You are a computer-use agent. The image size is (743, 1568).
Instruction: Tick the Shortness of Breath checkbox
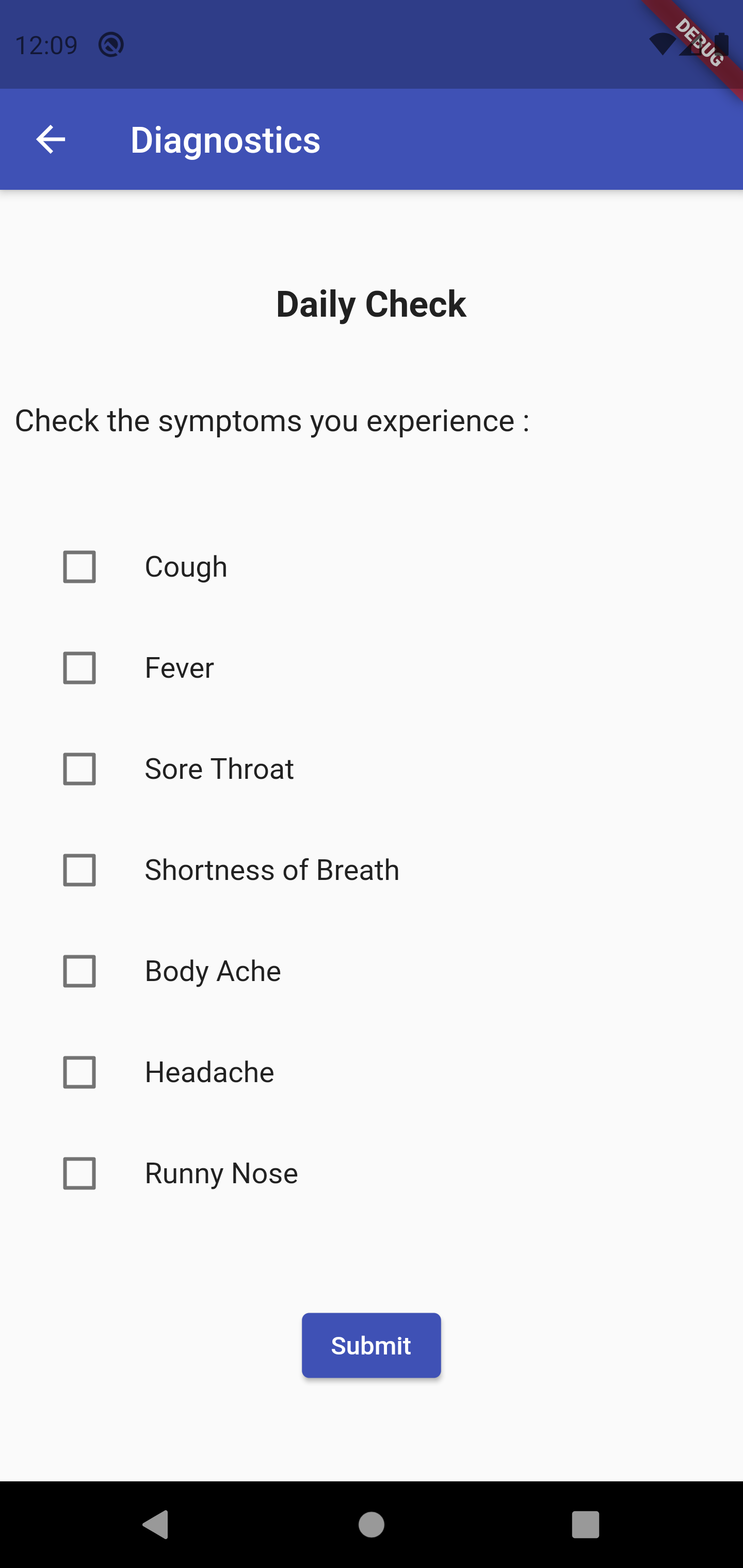[x=80, y=870]
